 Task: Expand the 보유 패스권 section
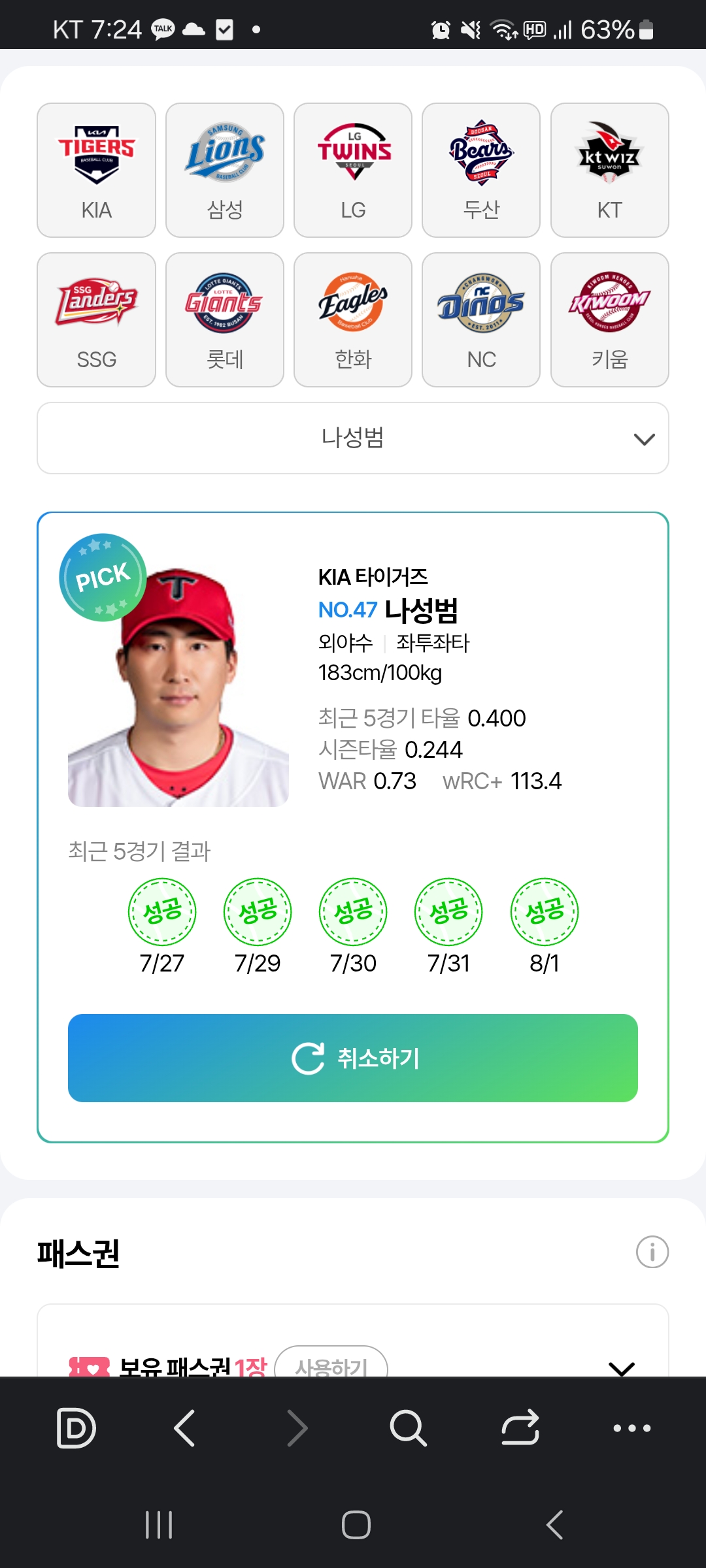pyautogui.click(x=621, y=1367)
